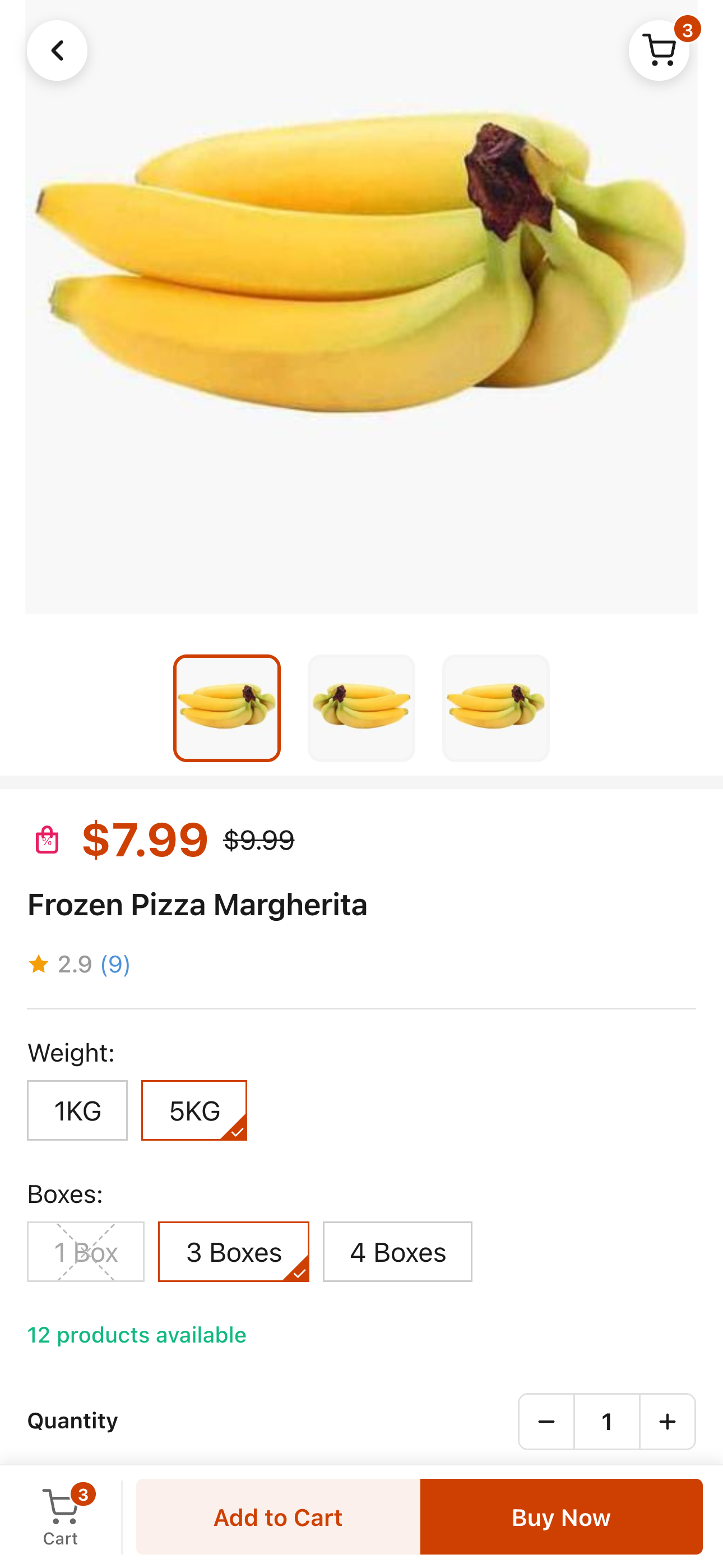Image resolution: width=723 pixels, height=1568 pixels.
Task: Click the quantity value field
Action: 606,1421
